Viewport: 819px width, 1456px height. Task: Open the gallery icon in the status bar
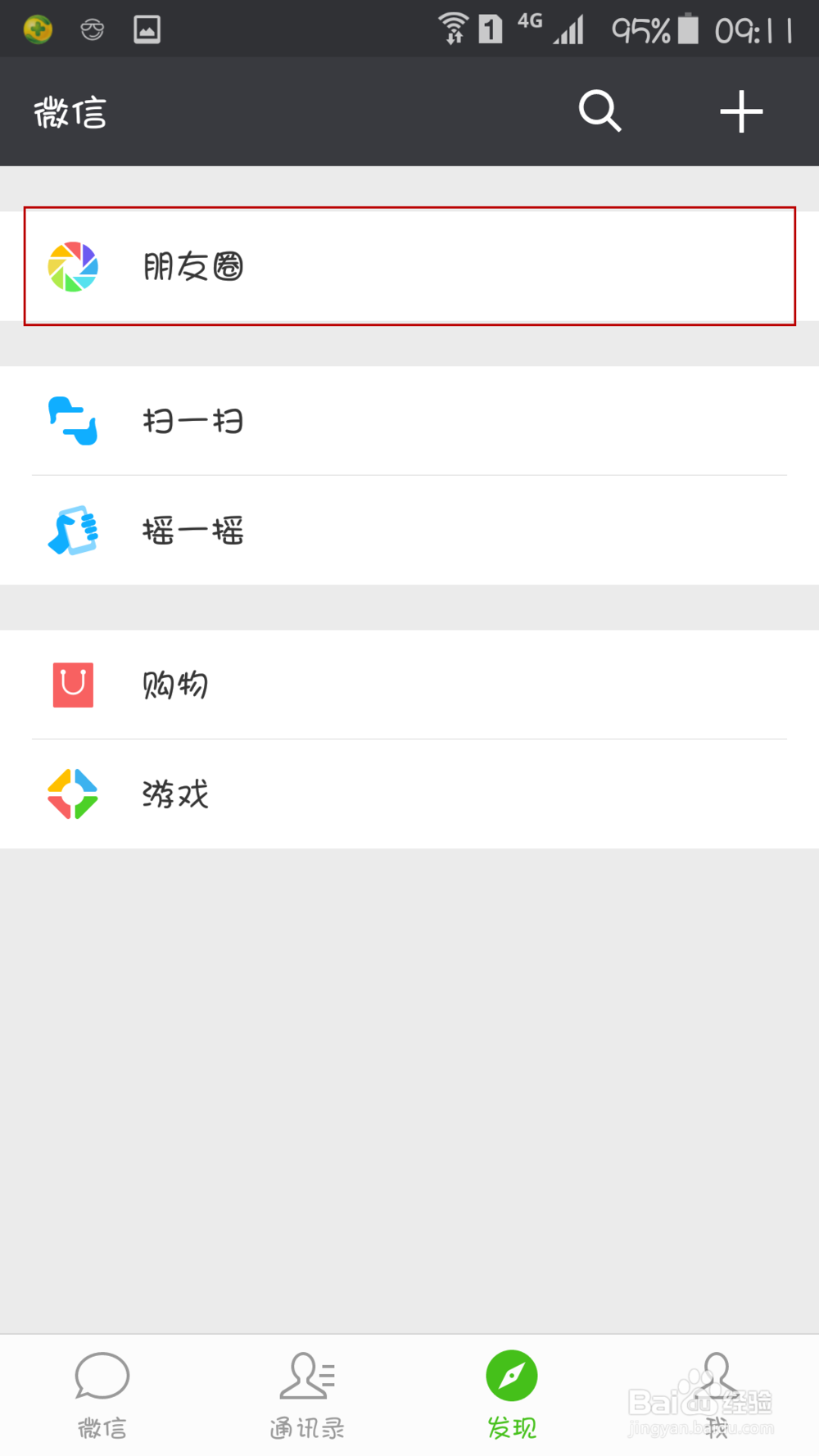pyautogui.click(x=147, y=27)
